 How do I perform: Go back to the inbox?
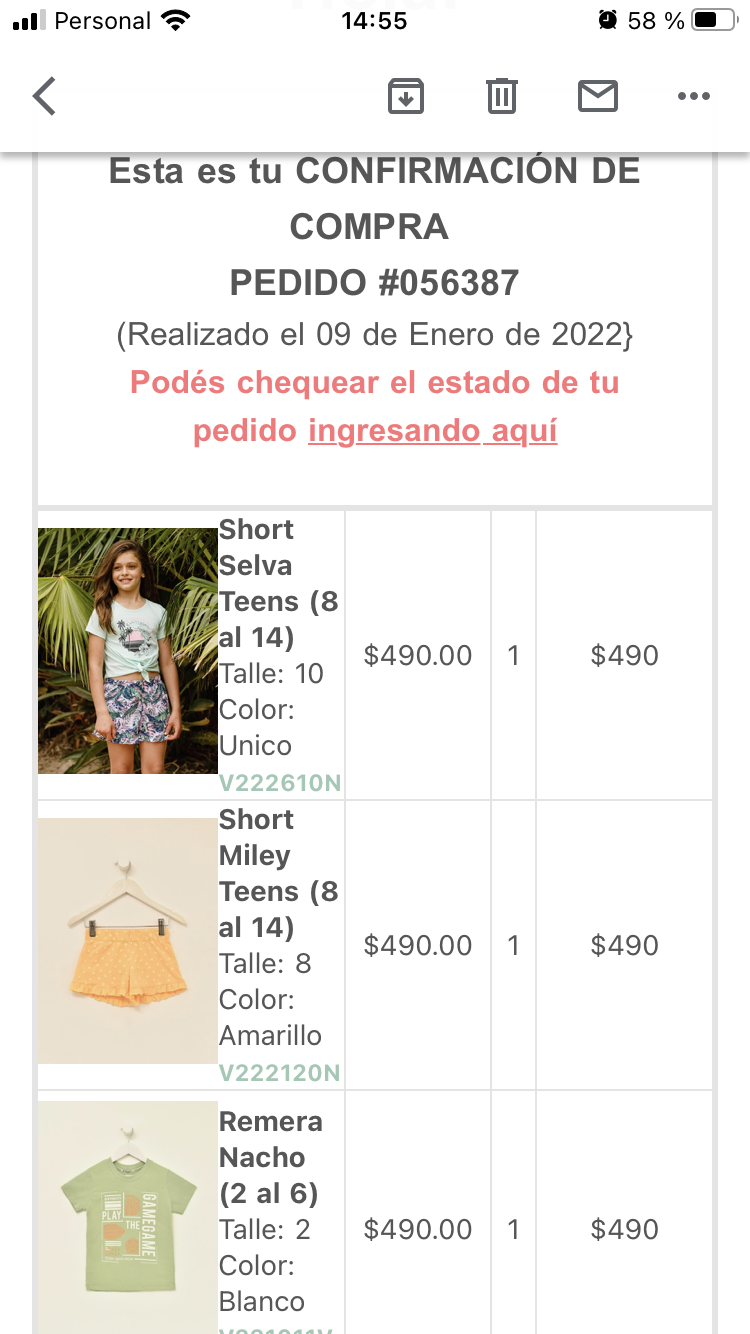[45, 97]
